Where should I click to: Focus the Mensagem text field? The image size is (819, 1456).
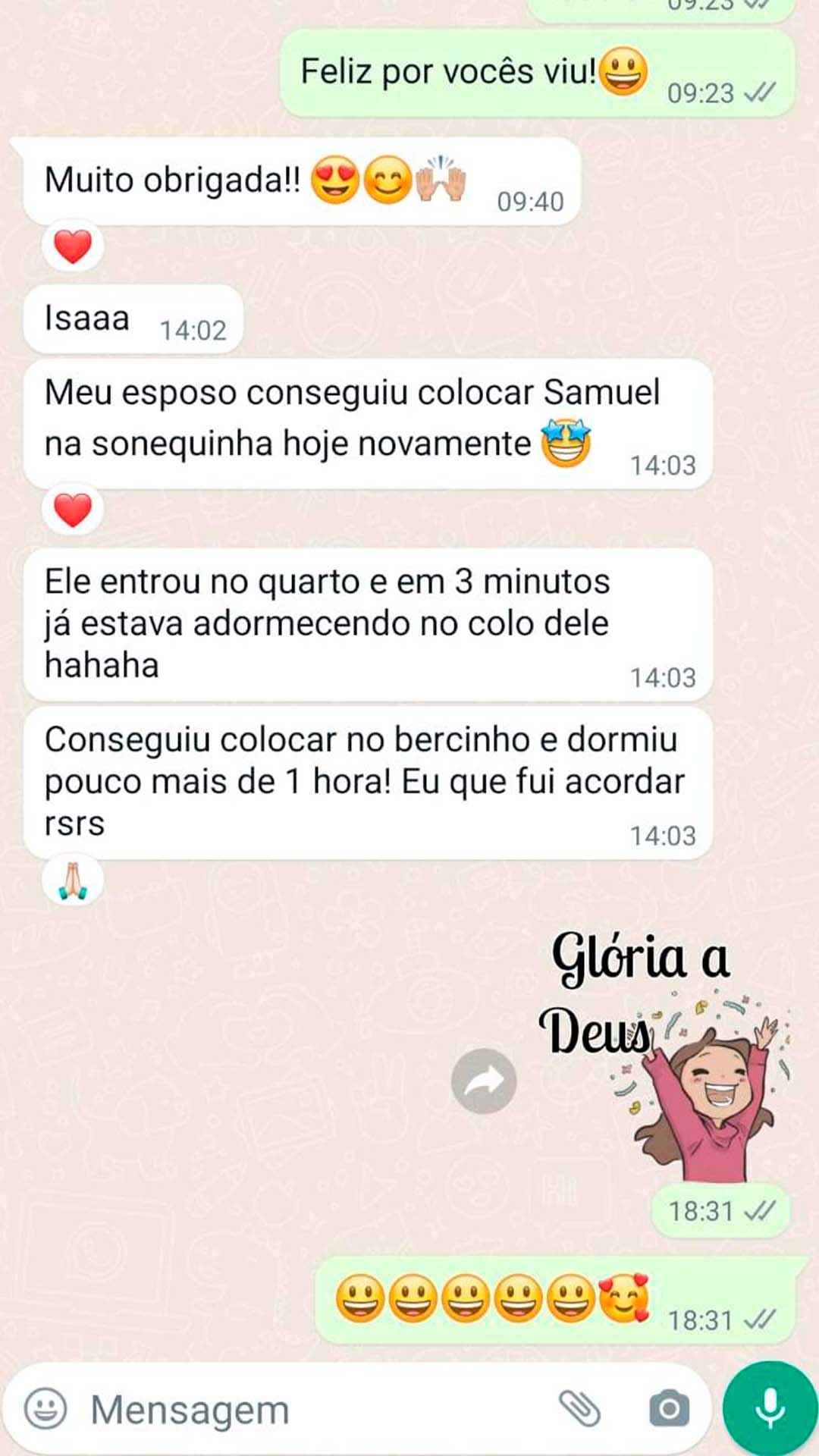pos(303,1410)
